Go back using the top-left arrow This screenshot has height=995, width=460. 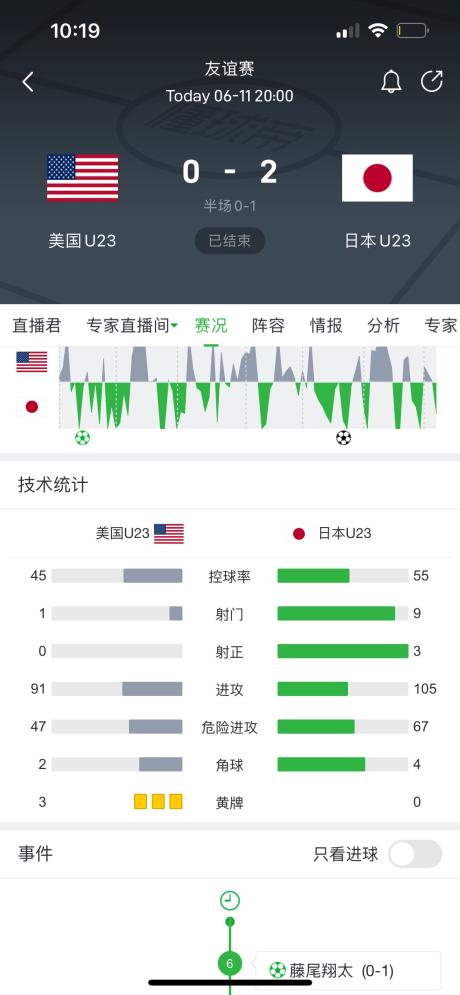click(28, 82)
